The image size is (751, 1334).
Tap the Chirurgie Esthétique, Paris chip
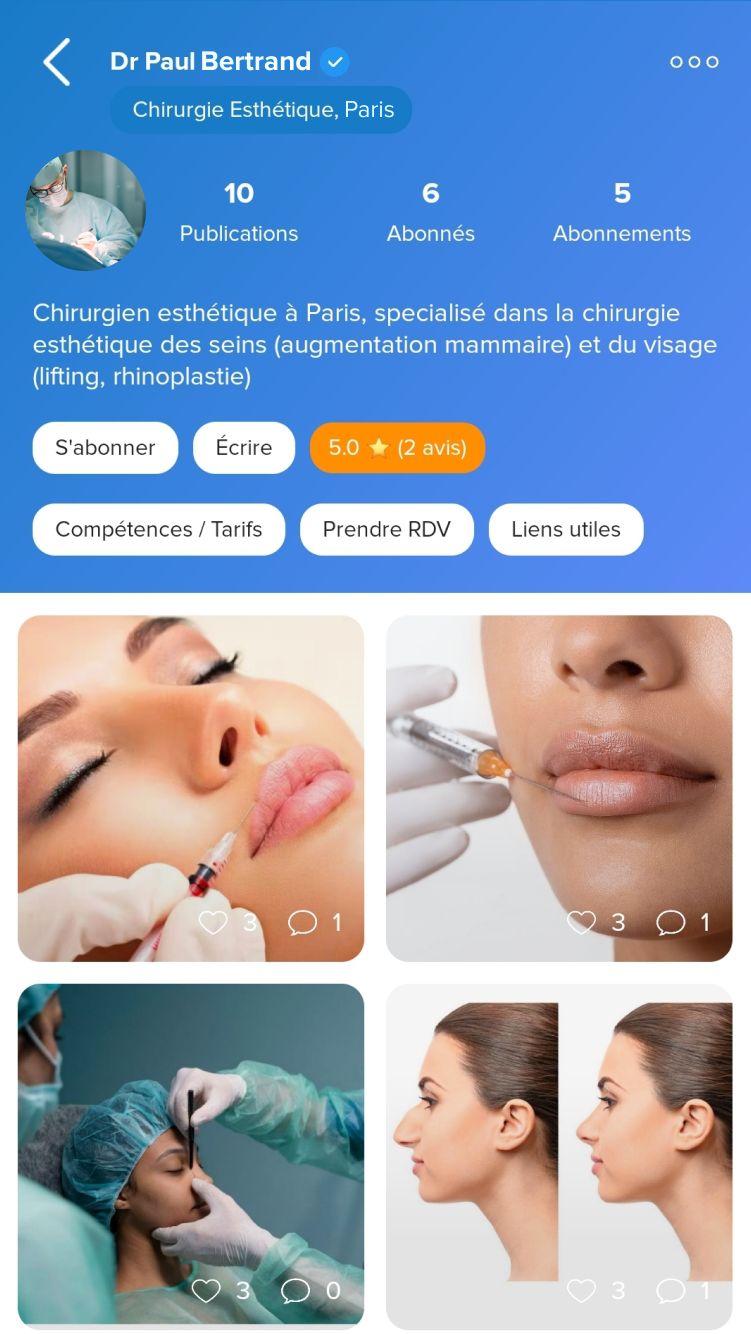(262, 110)
